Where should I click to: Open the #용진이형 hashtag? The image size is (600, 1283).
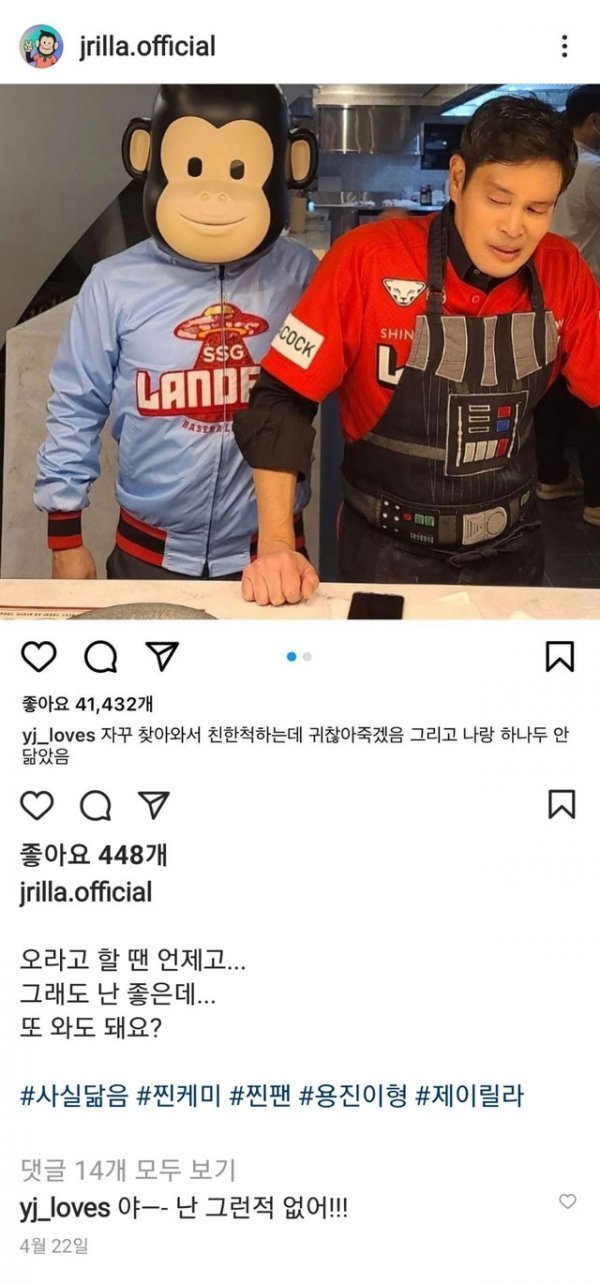(x=354, y=1095)
